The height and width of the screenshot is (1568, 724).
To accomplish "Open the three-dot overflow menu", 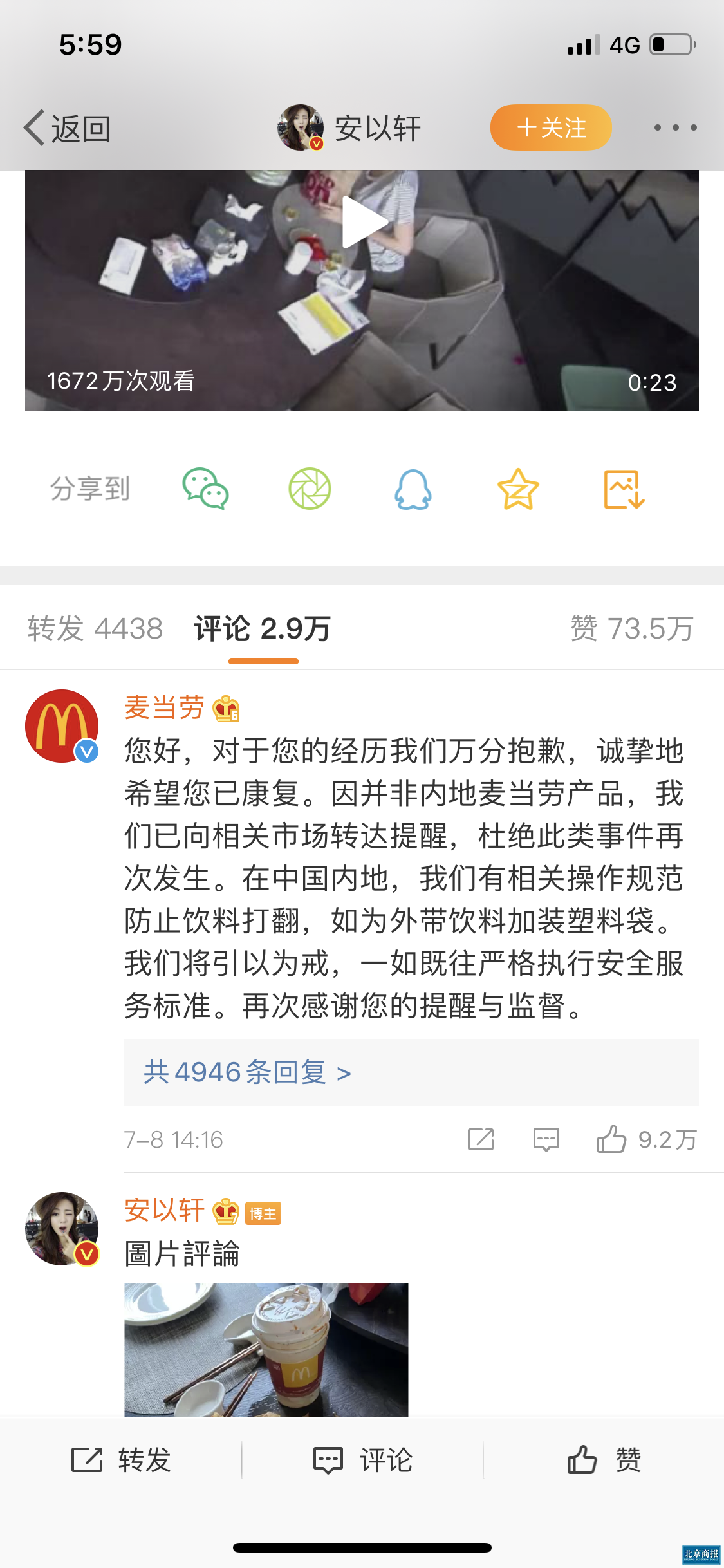I will coord(675,127).
